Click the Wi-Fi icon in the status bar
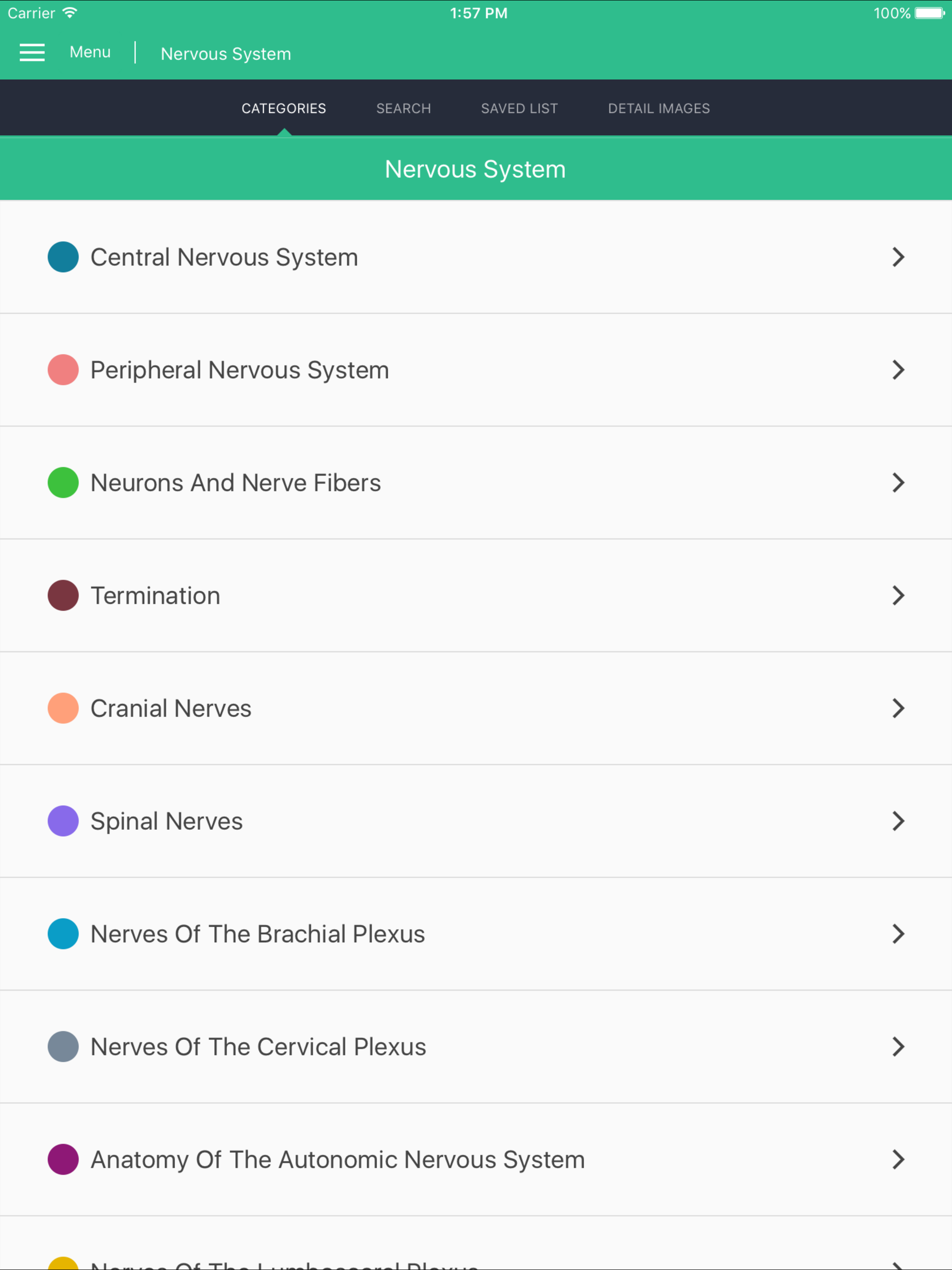 pos(70,12)
